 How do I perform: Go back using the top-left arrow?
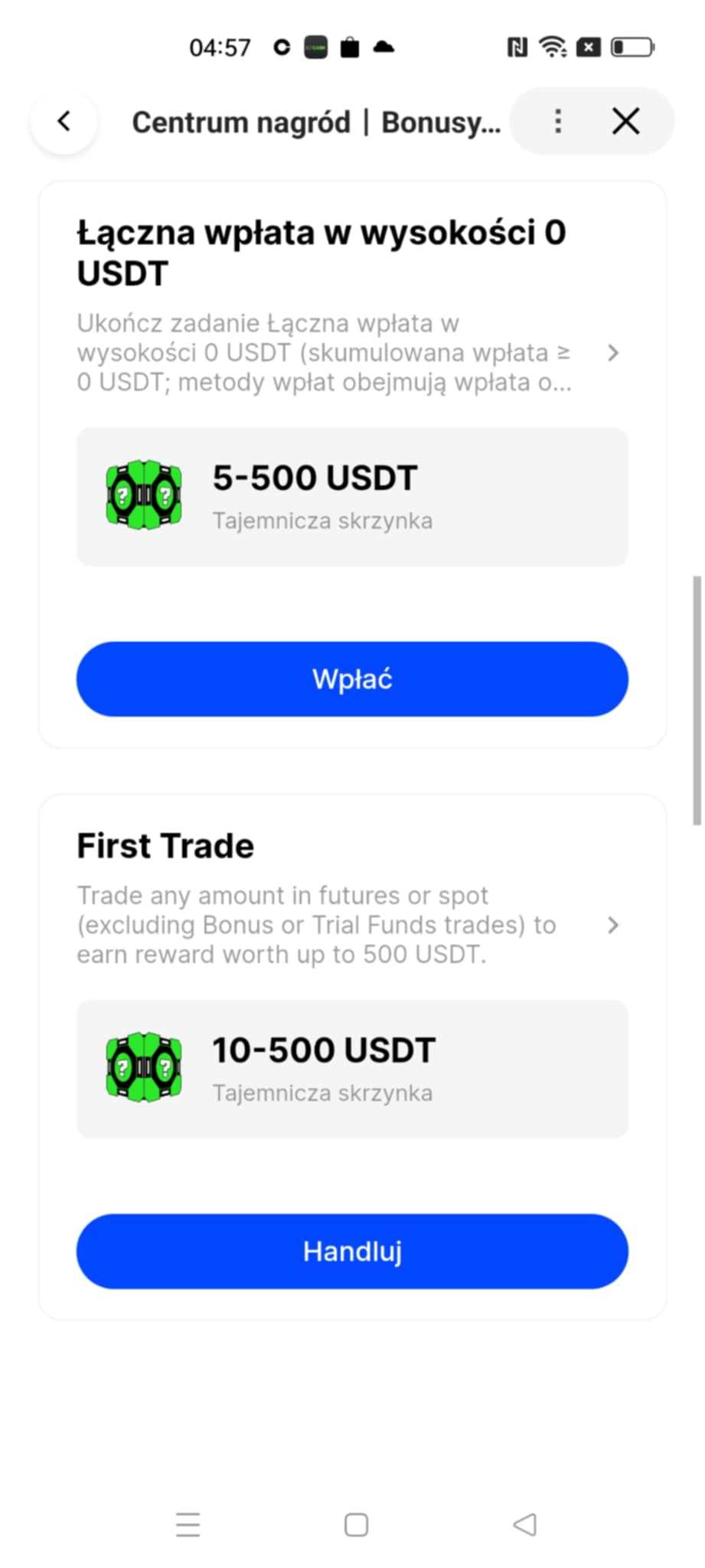[64, 121]
